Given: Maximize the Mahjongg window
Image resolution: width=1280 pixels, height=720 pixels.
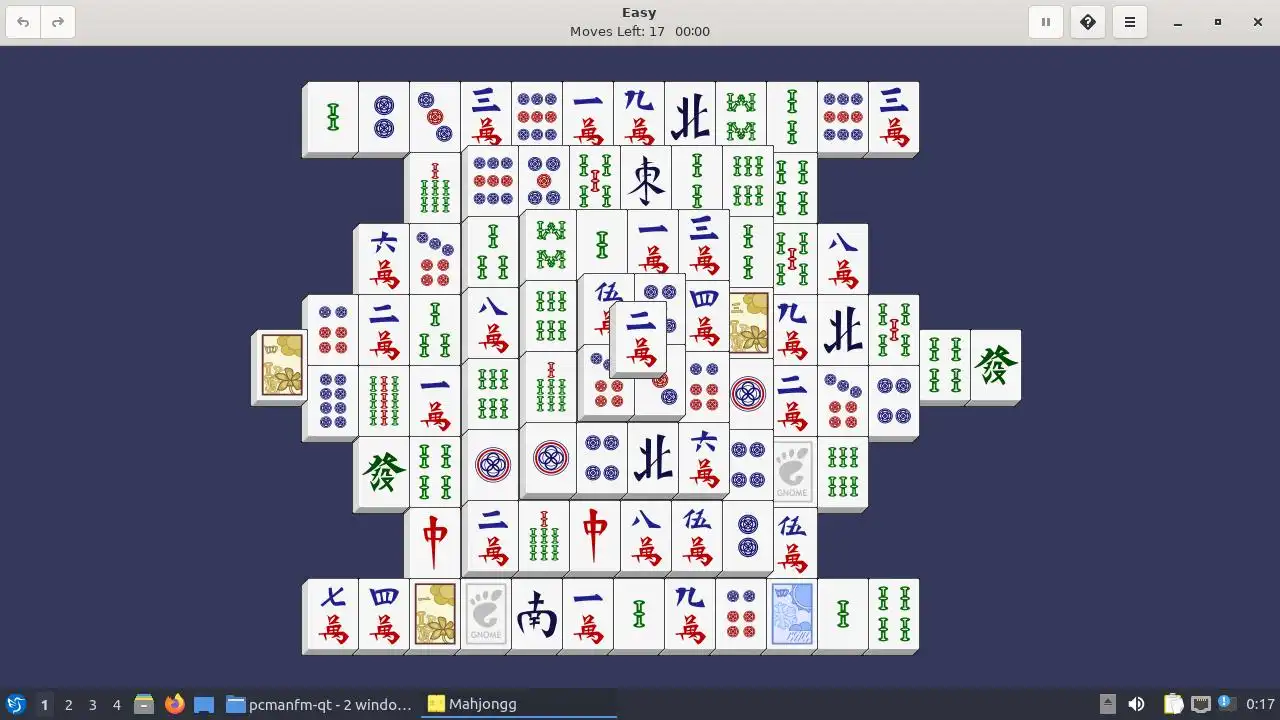Looking at the screenshot, I should click(1217, 22).
